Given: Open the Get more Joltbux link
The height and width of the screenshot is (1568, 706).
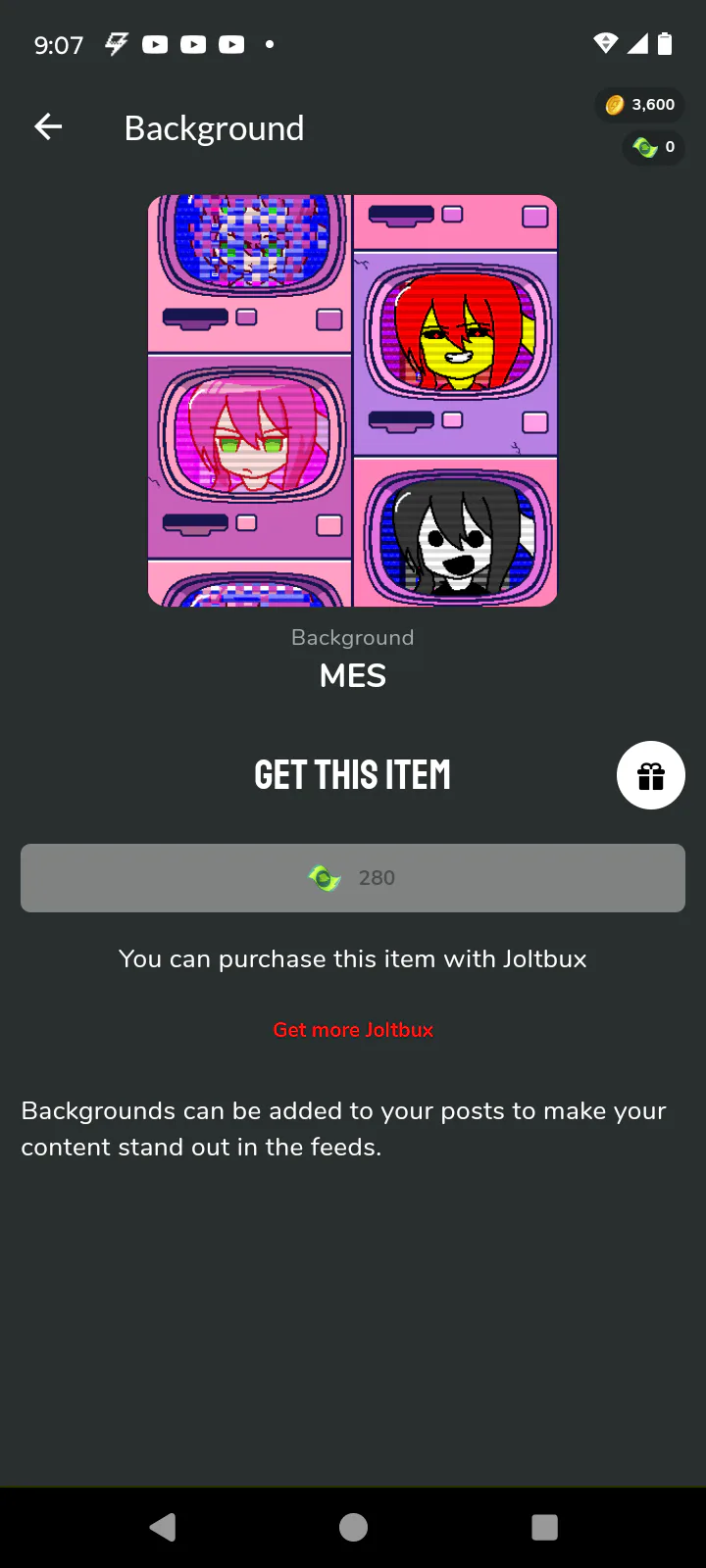Looking at the screenshot, I should point(353,1030).
